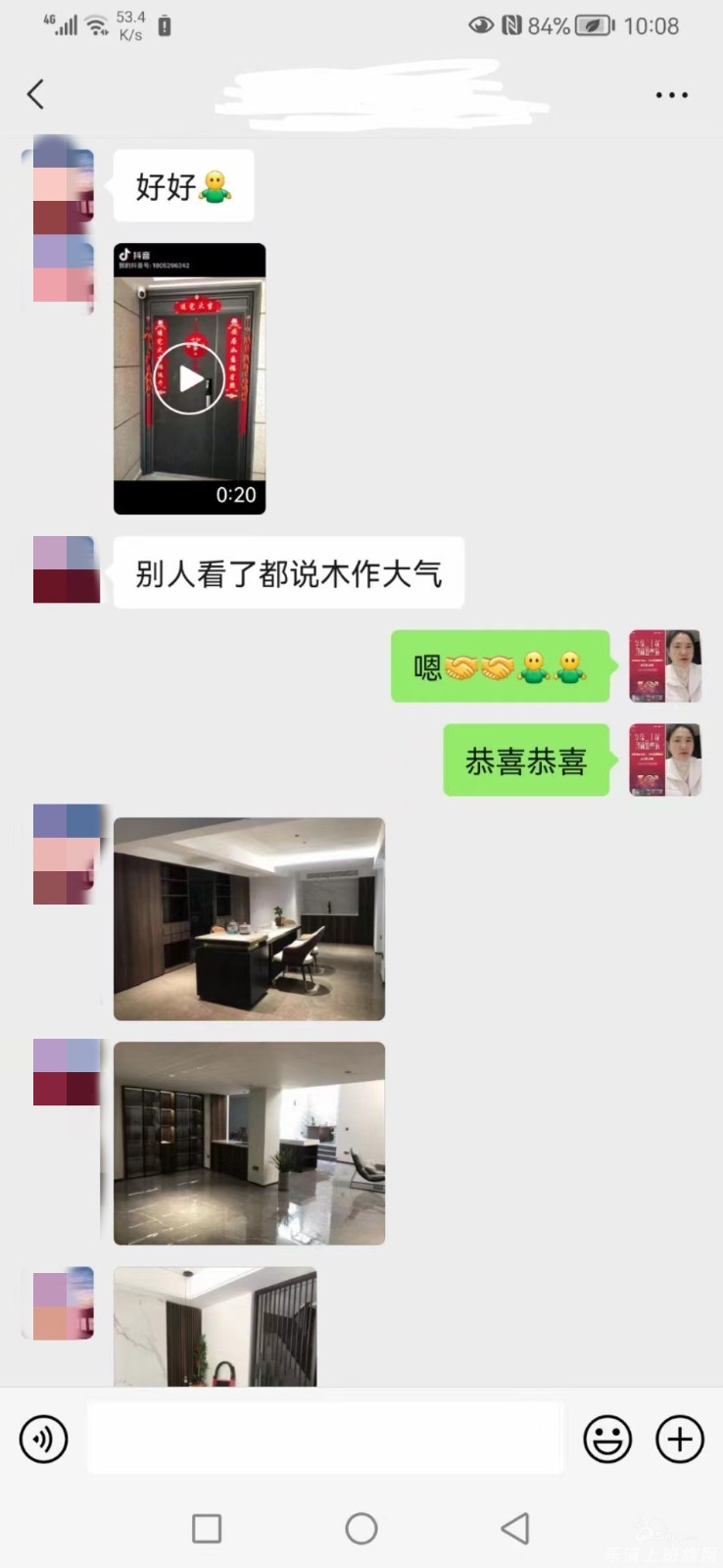Open the marble wall photo

click(215, 1326)
